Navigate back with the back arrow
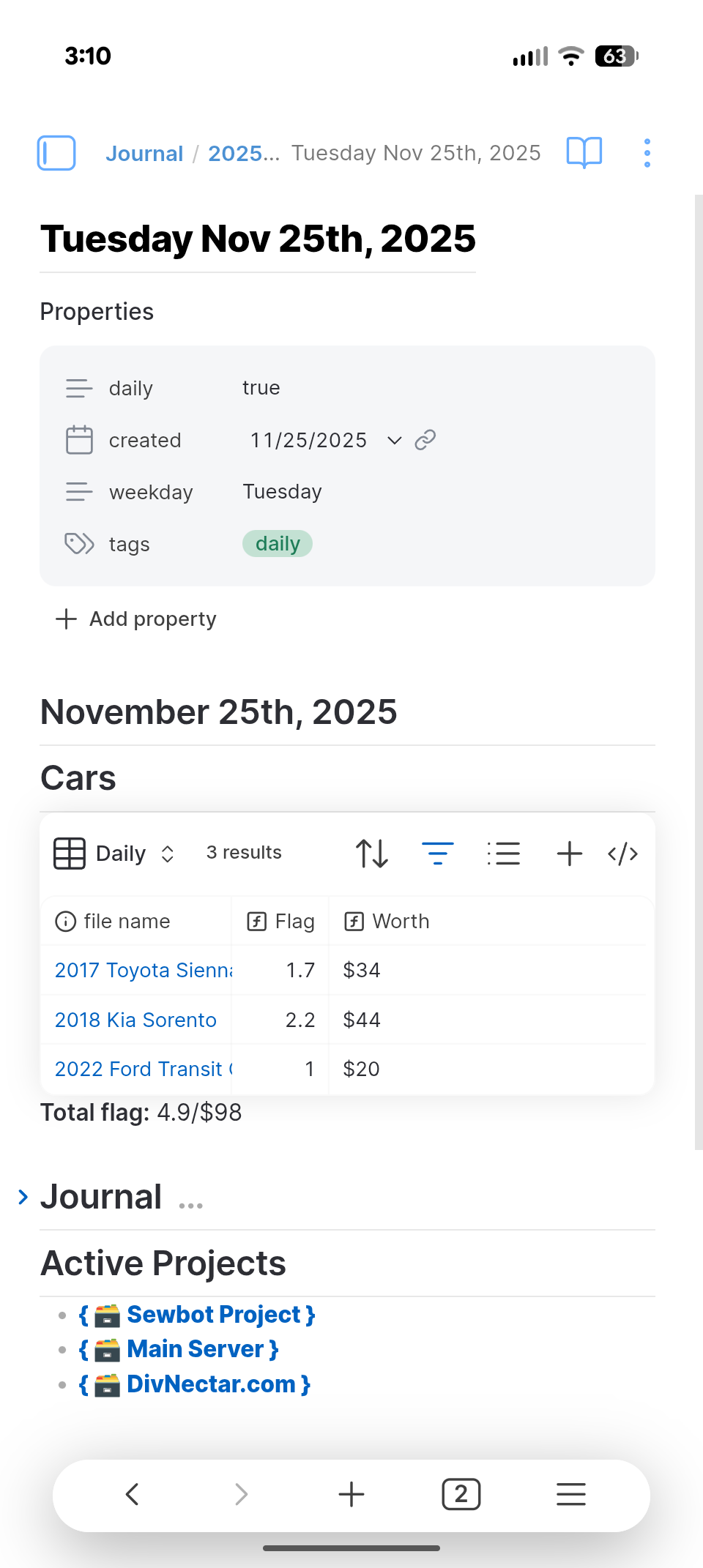This screenshot has width=703, height=1568. click(133, 1495)
